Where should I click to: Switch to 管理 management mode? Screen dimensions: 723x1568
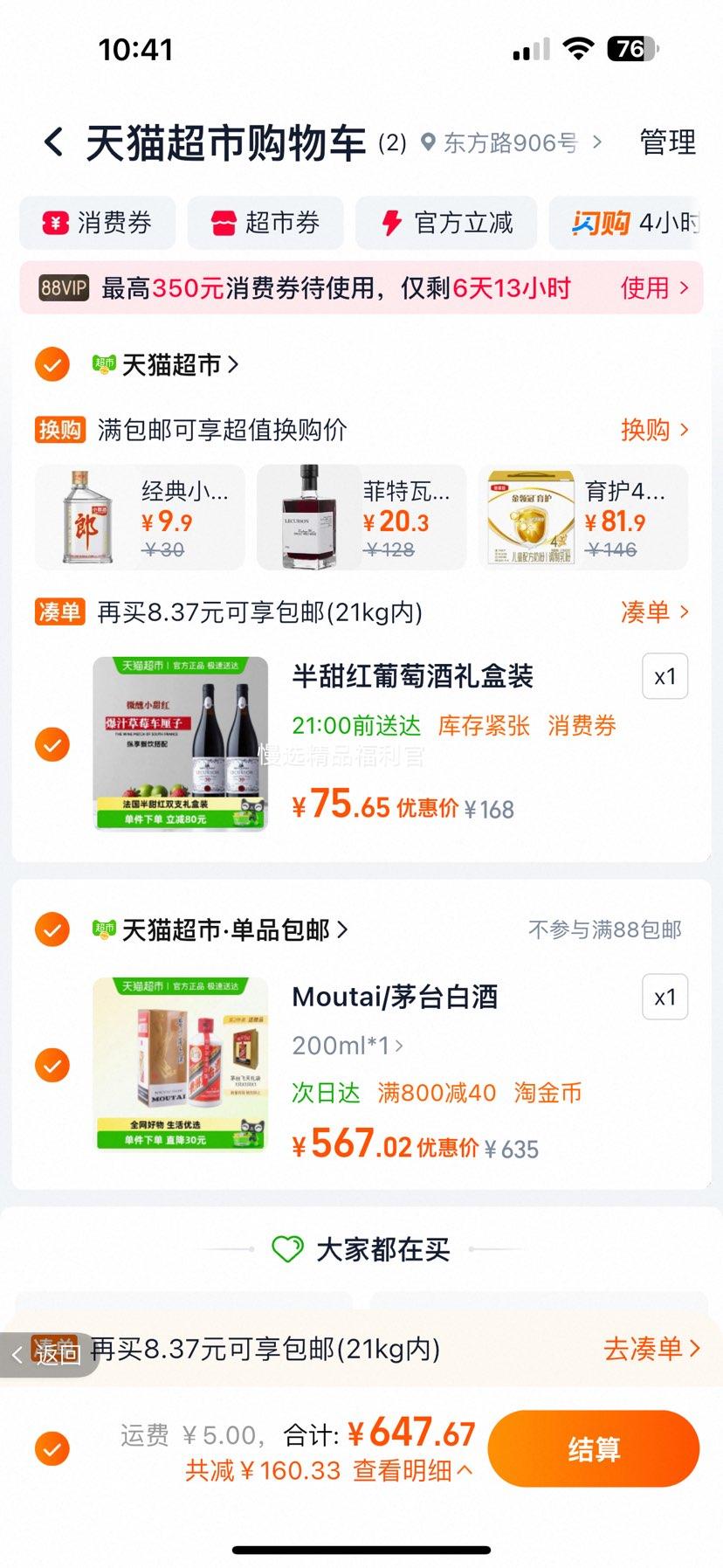(667, 142)
